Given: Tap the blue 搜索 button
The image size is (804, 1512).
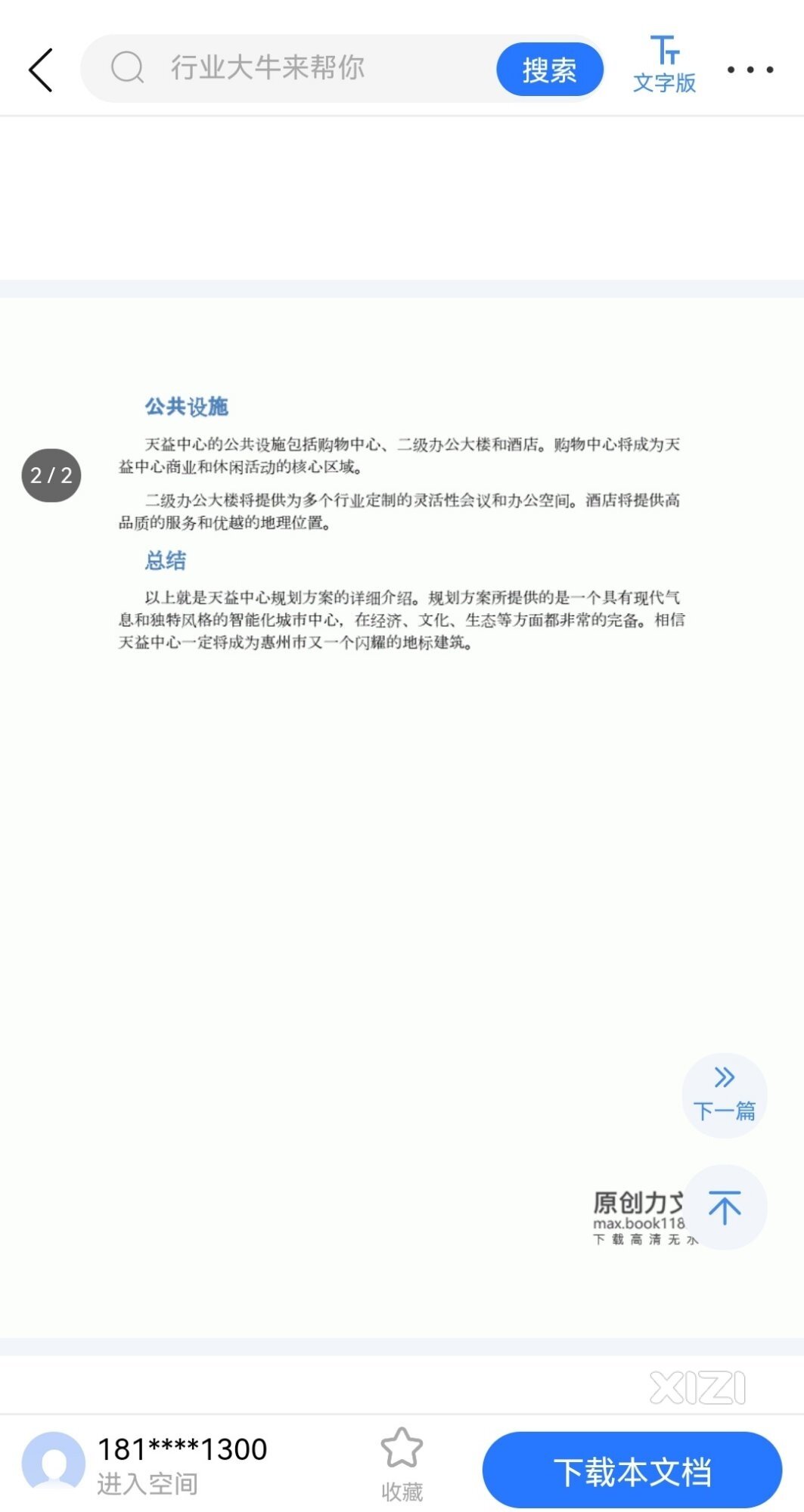Looking at the screenshot, I should tap(550, 70).
